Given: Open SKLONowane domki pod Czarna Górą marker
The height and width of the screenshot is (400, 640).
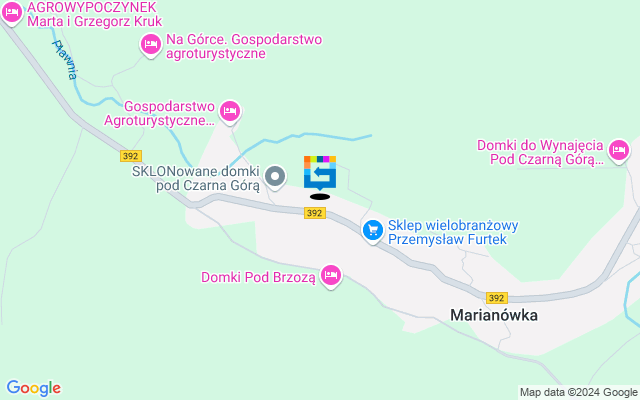Looking at the screenshot, I should click(280, 178).
